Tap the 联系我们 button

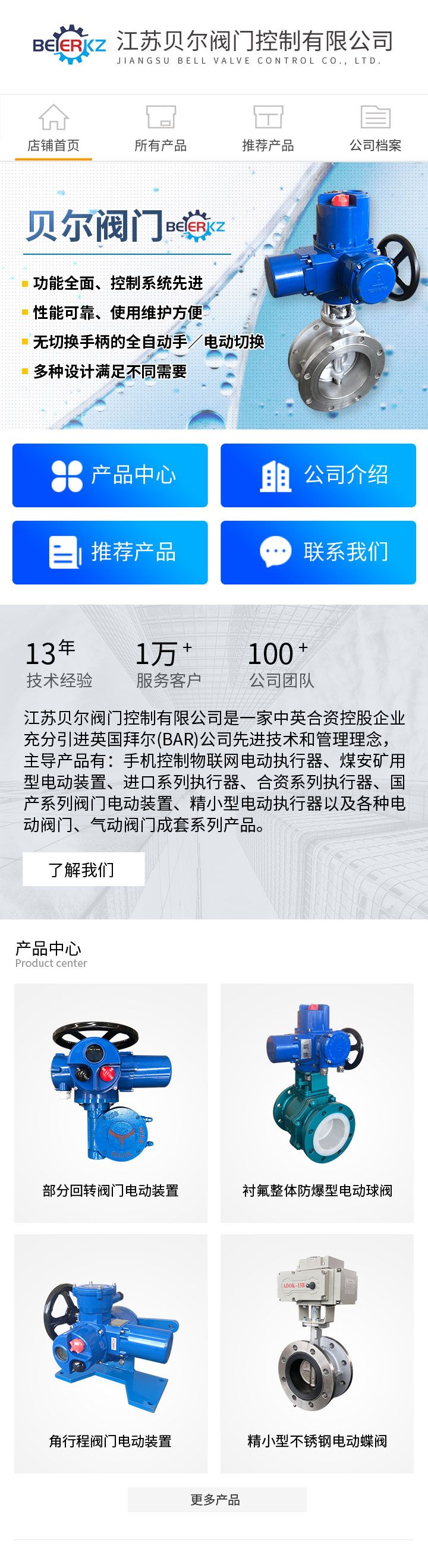pos(318,552)
